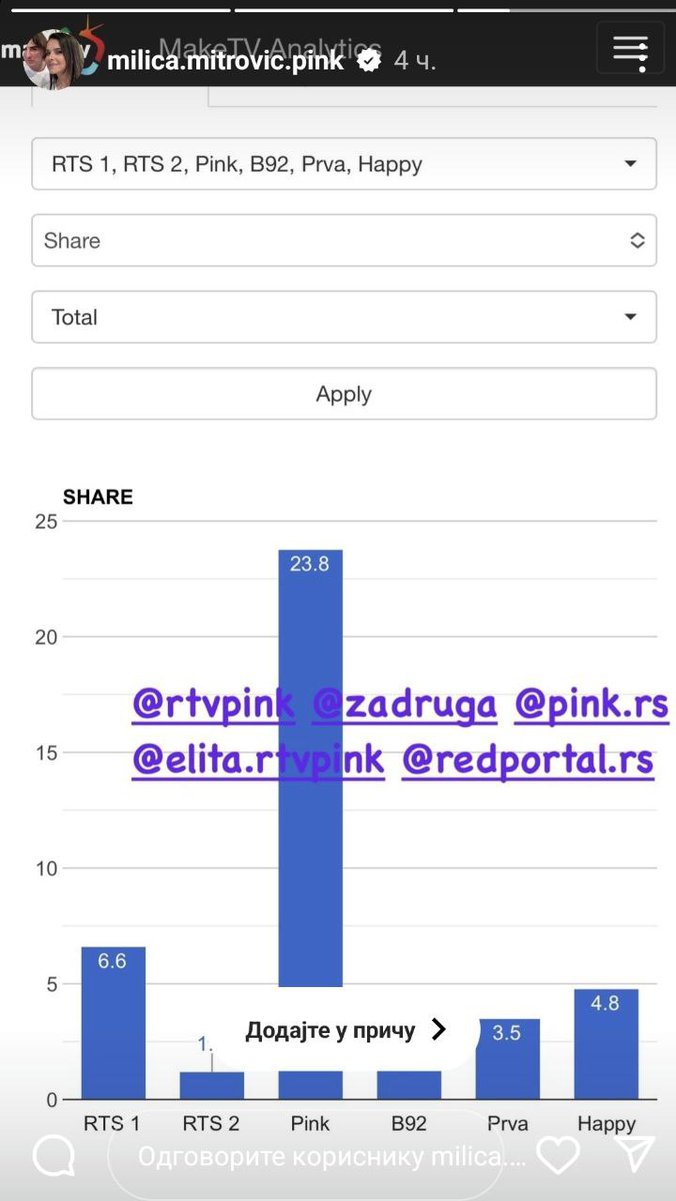This screenshot has height=1201, width=676.
Task: Open the @elita.rtvpink mention
Action: point(258,761)
